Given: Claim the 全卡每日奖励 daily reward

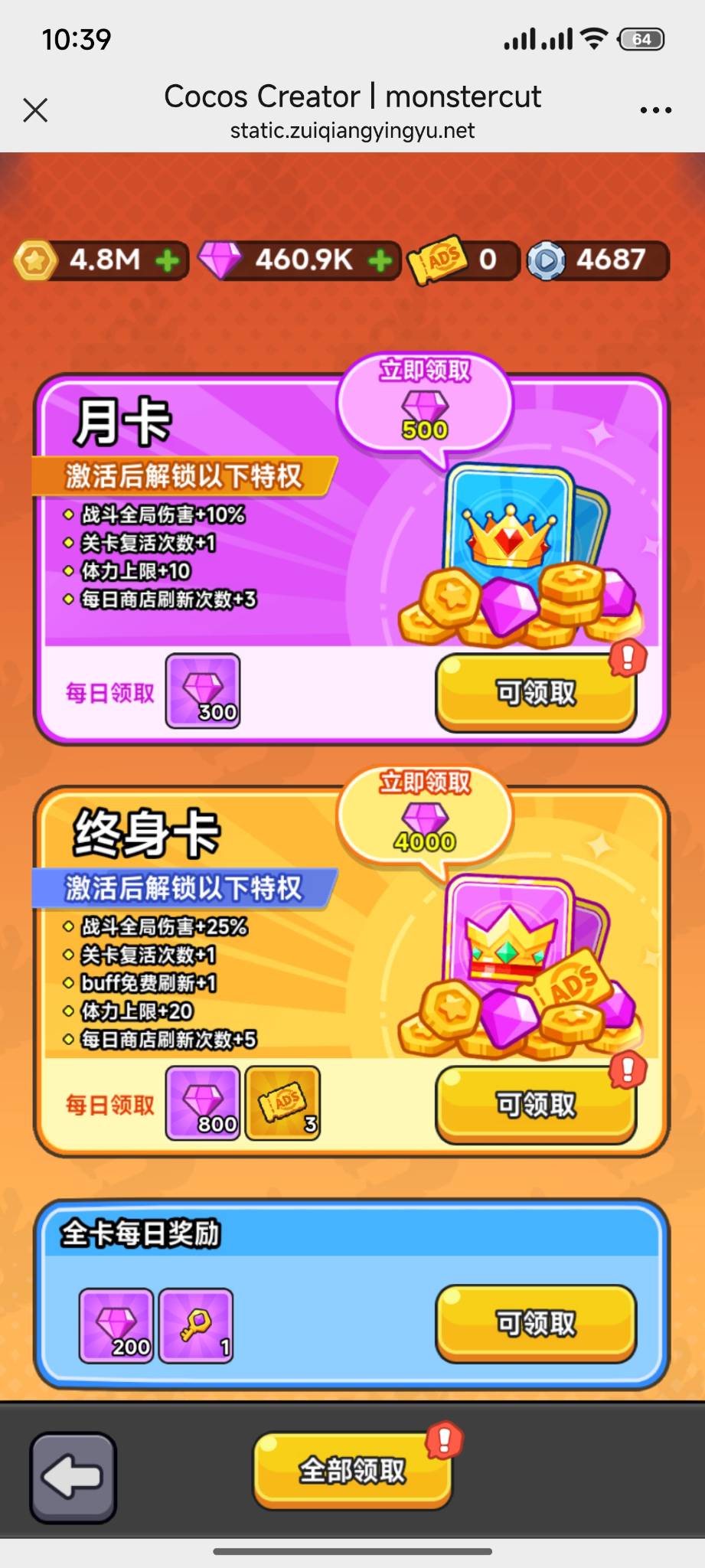Looking at the screenshot, I should (536, 1323).
